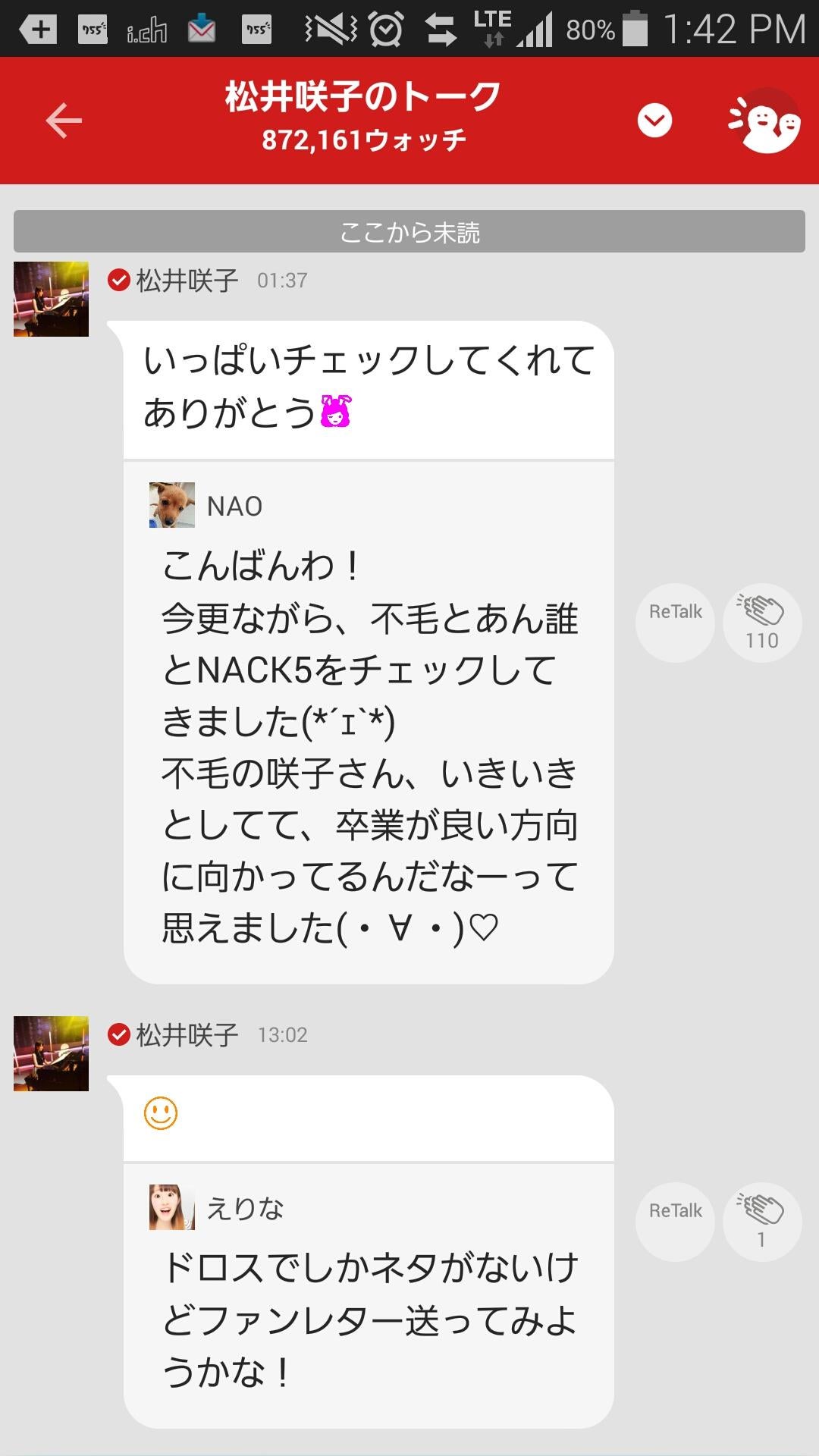Screen dimensions: 819x1456
Task: Navigate back using the arrow icon
Action: click(x=64, y=120)
